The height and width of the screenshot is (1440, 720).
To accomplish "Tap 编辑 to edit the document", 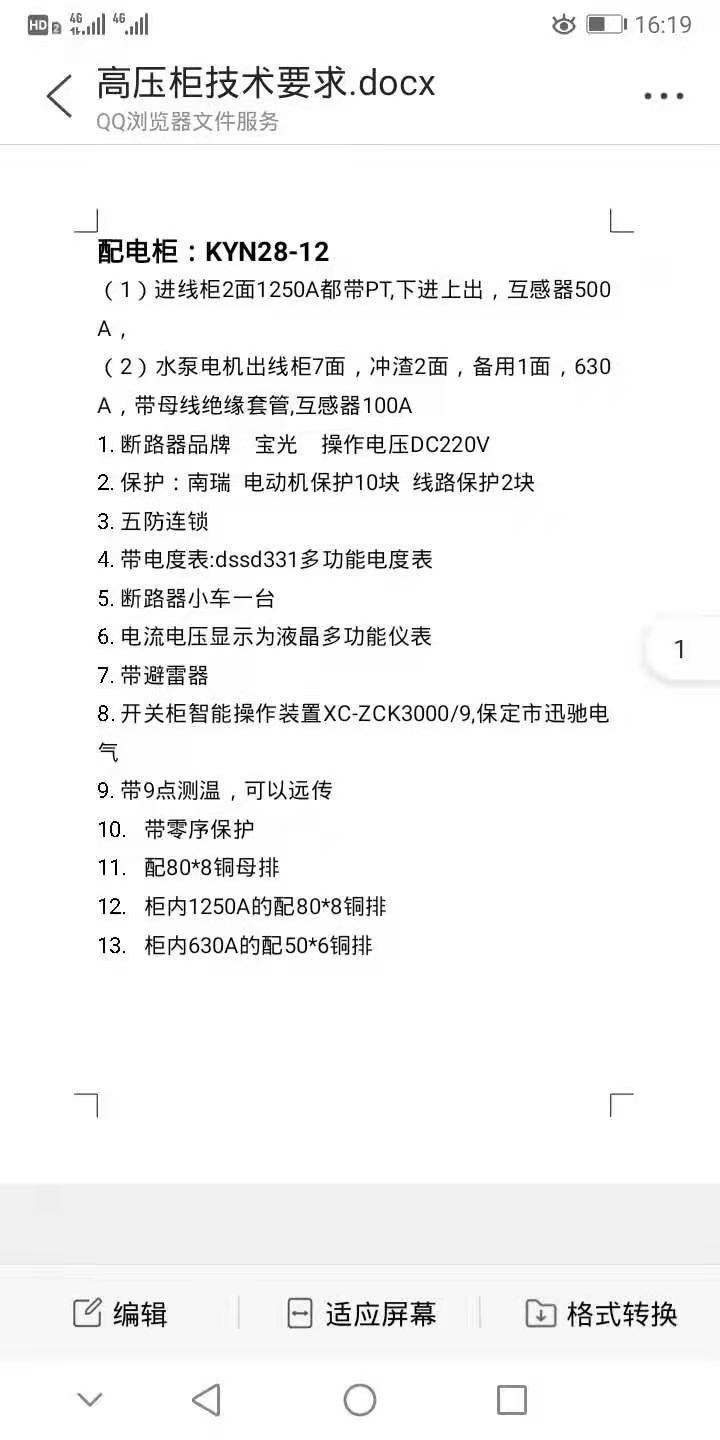I will [x=120, y=1313].
